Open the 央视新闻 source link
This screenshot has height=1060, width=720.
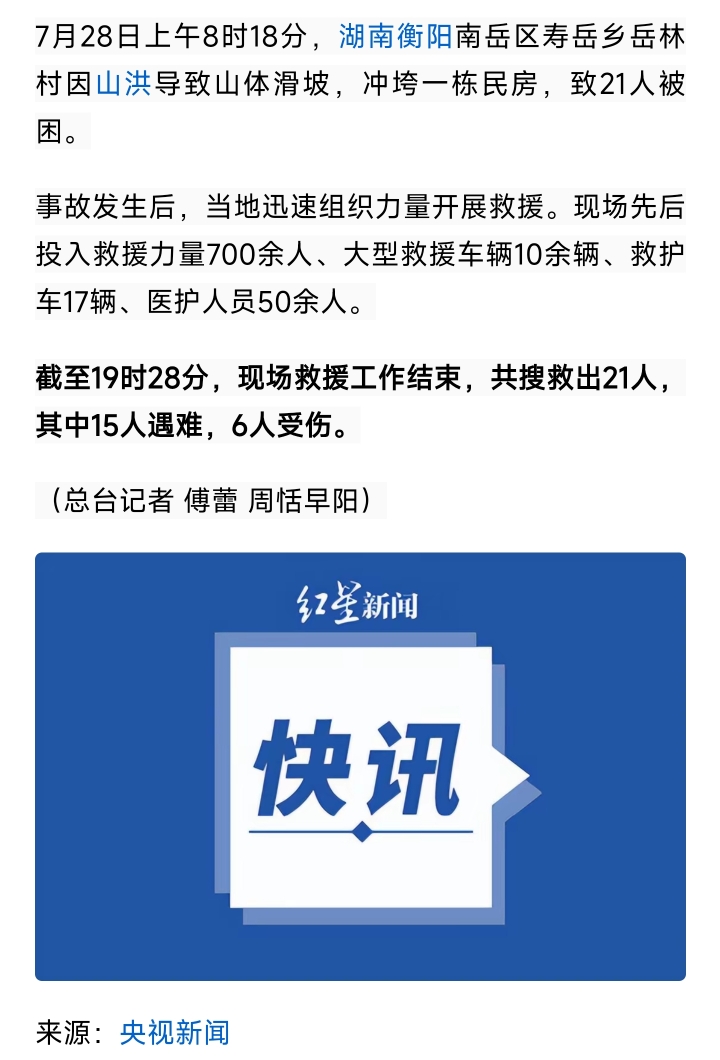pos(175,1032)
